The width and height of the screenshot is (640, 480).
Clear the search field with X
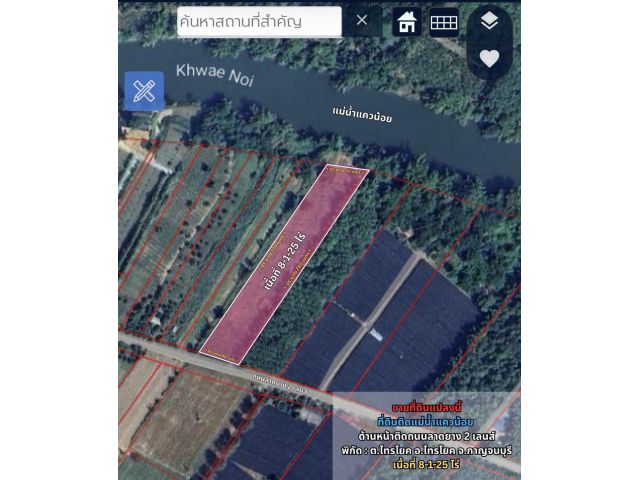pos(362,20)
